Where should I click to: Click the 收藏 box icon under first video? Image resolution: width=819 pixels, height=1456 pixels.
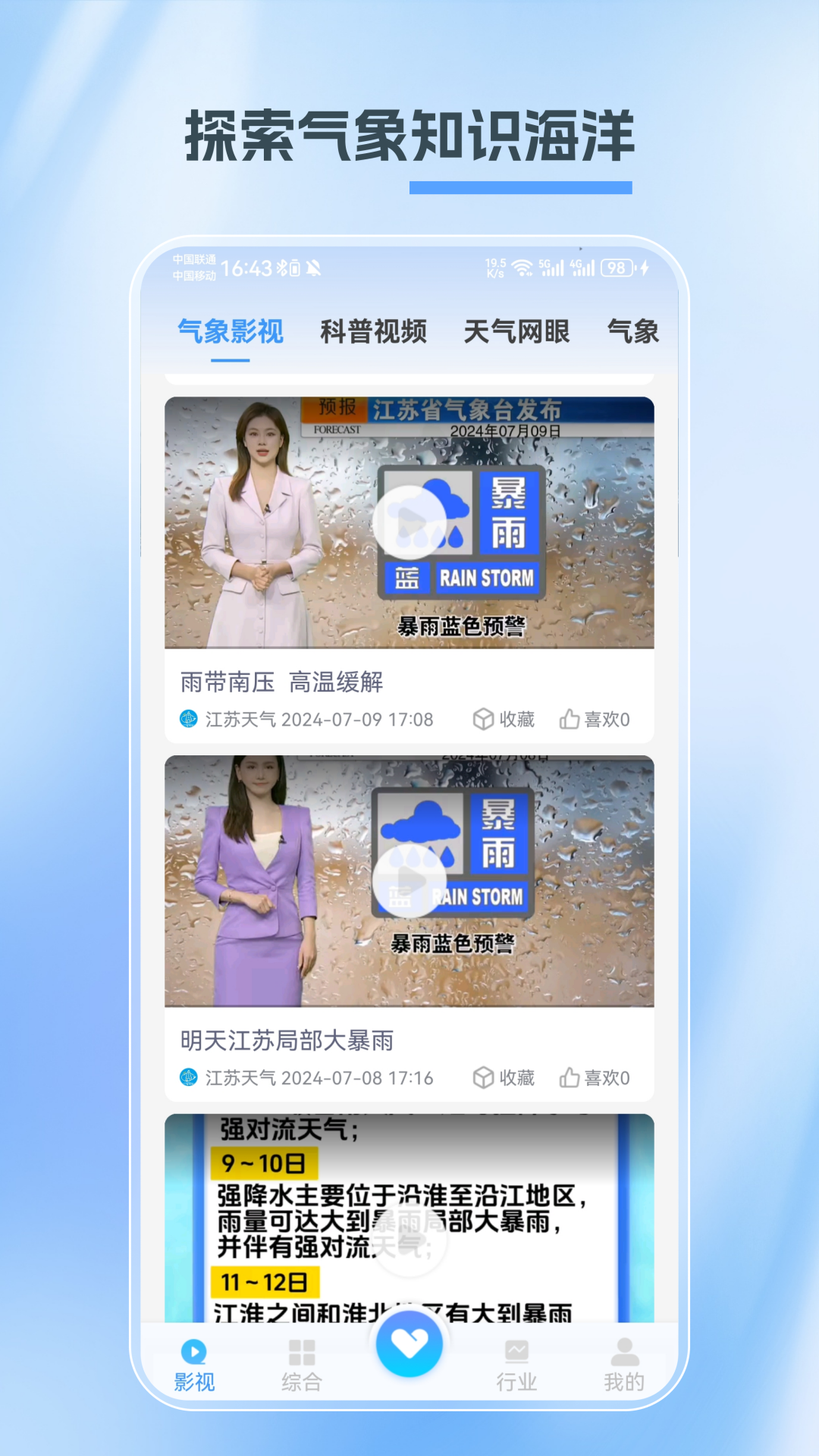(483, 719)
